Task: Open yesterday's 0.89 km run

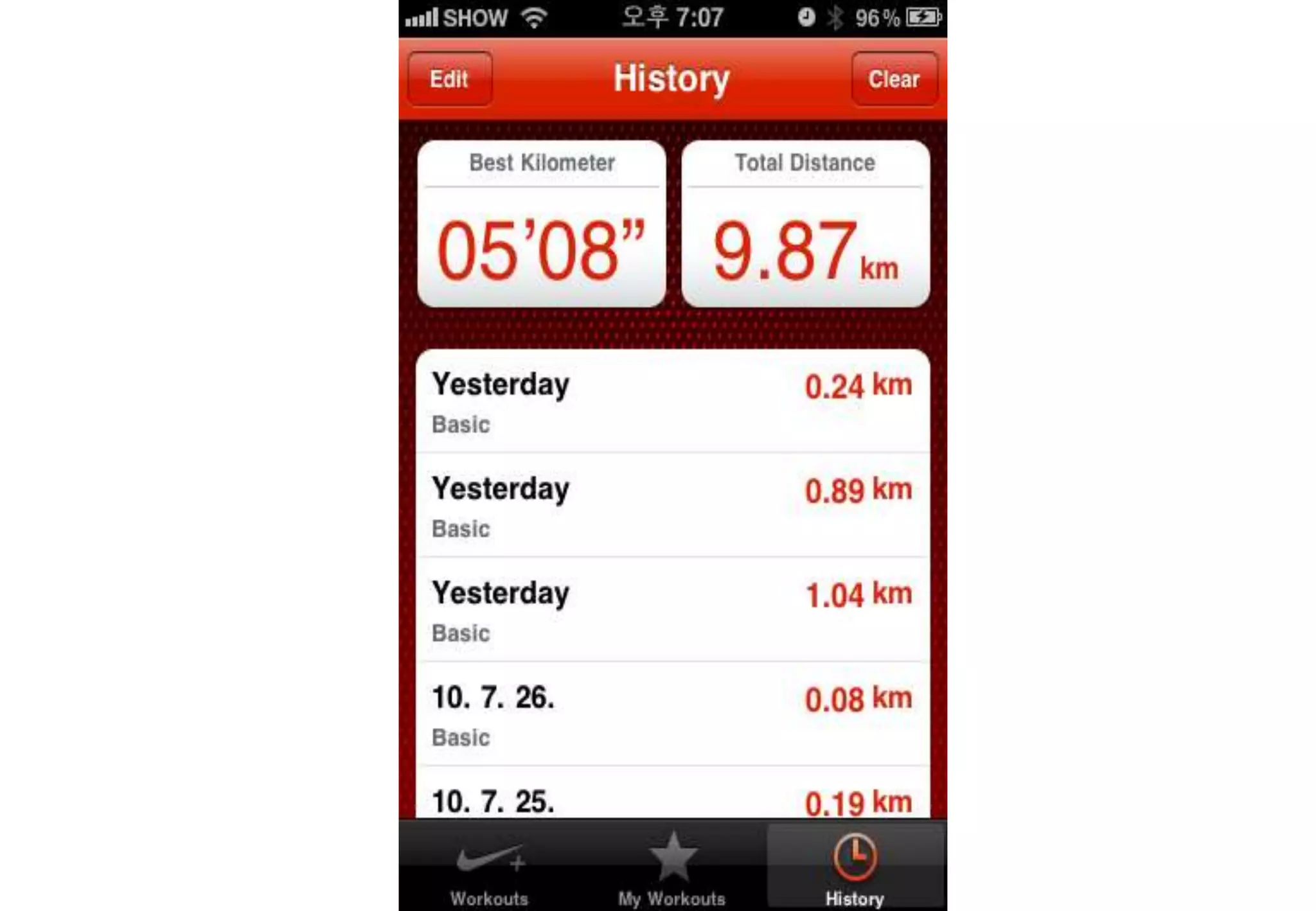Action: (x=673, y=506)
